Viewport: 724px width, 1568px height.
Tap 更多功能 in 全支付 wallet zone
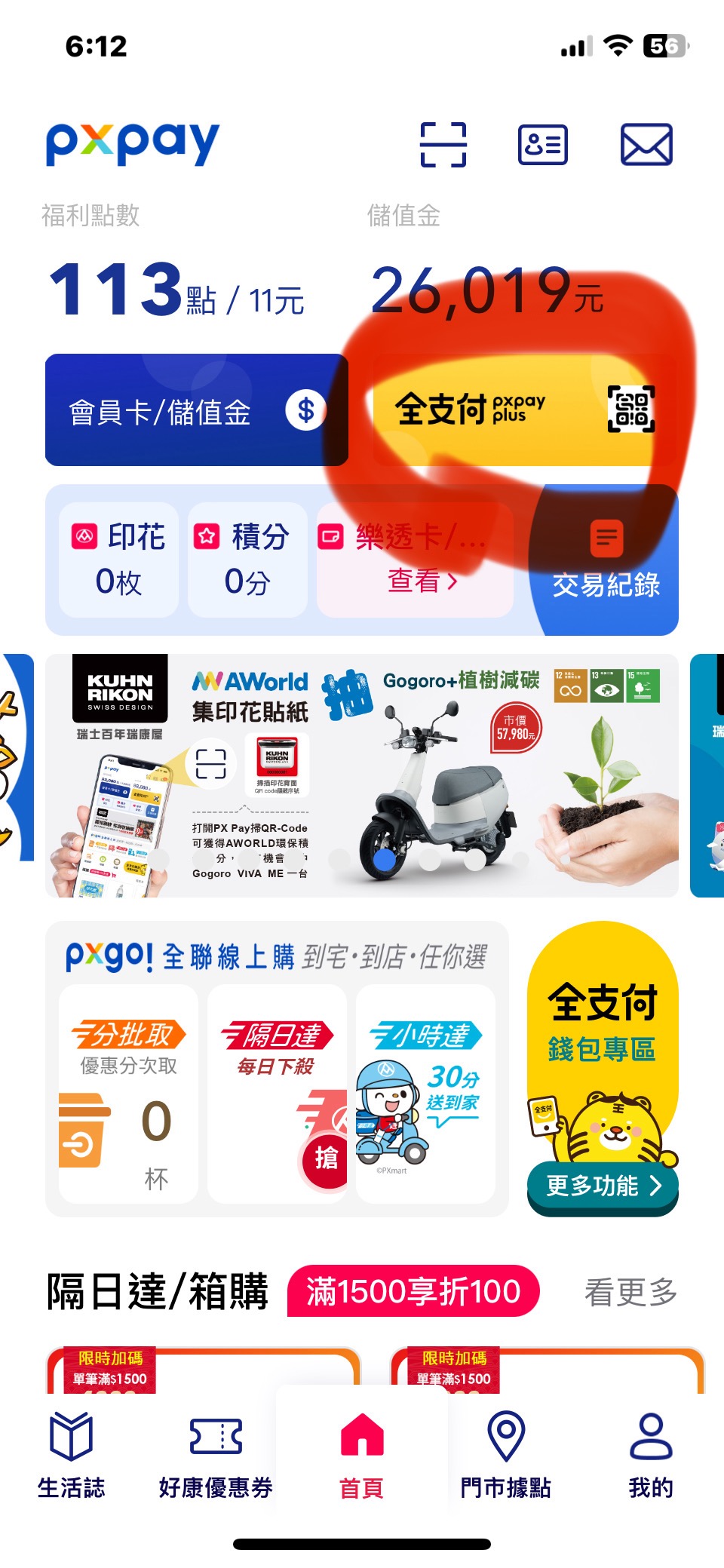603,1186
